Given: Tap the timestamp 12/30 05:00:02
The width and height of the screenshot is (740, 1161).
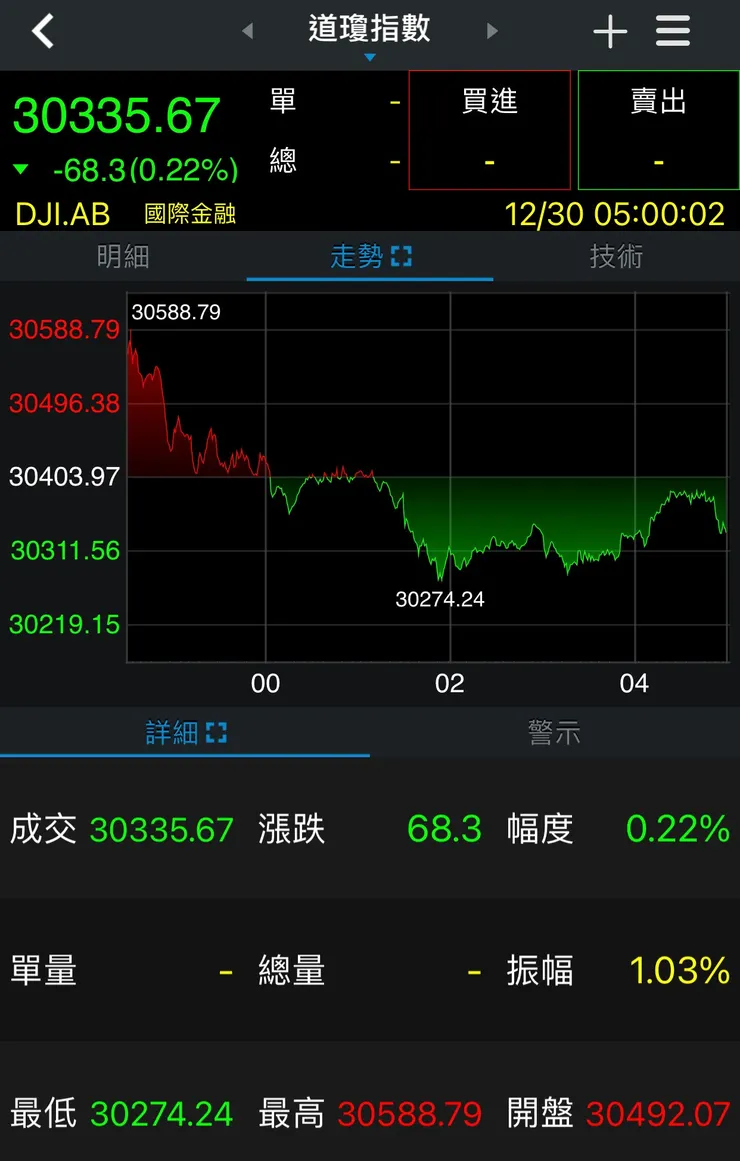Looking at the screenshot, I should pos(617,213).
